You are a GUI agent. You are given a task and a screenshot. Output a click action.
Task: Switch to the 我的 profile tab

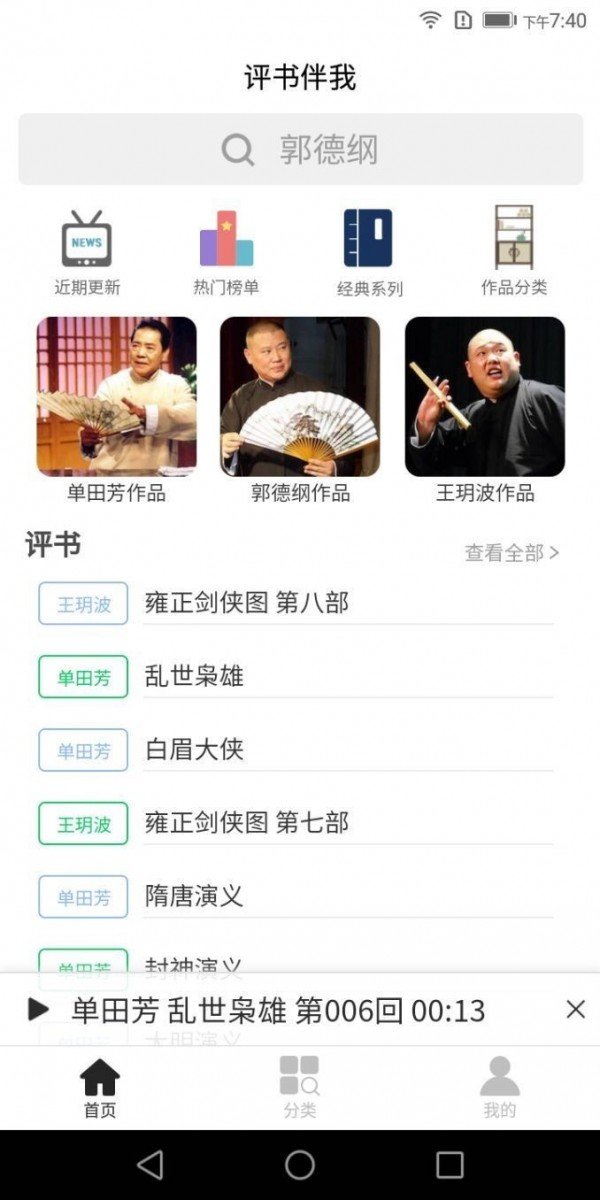[x=500, y=1088]
